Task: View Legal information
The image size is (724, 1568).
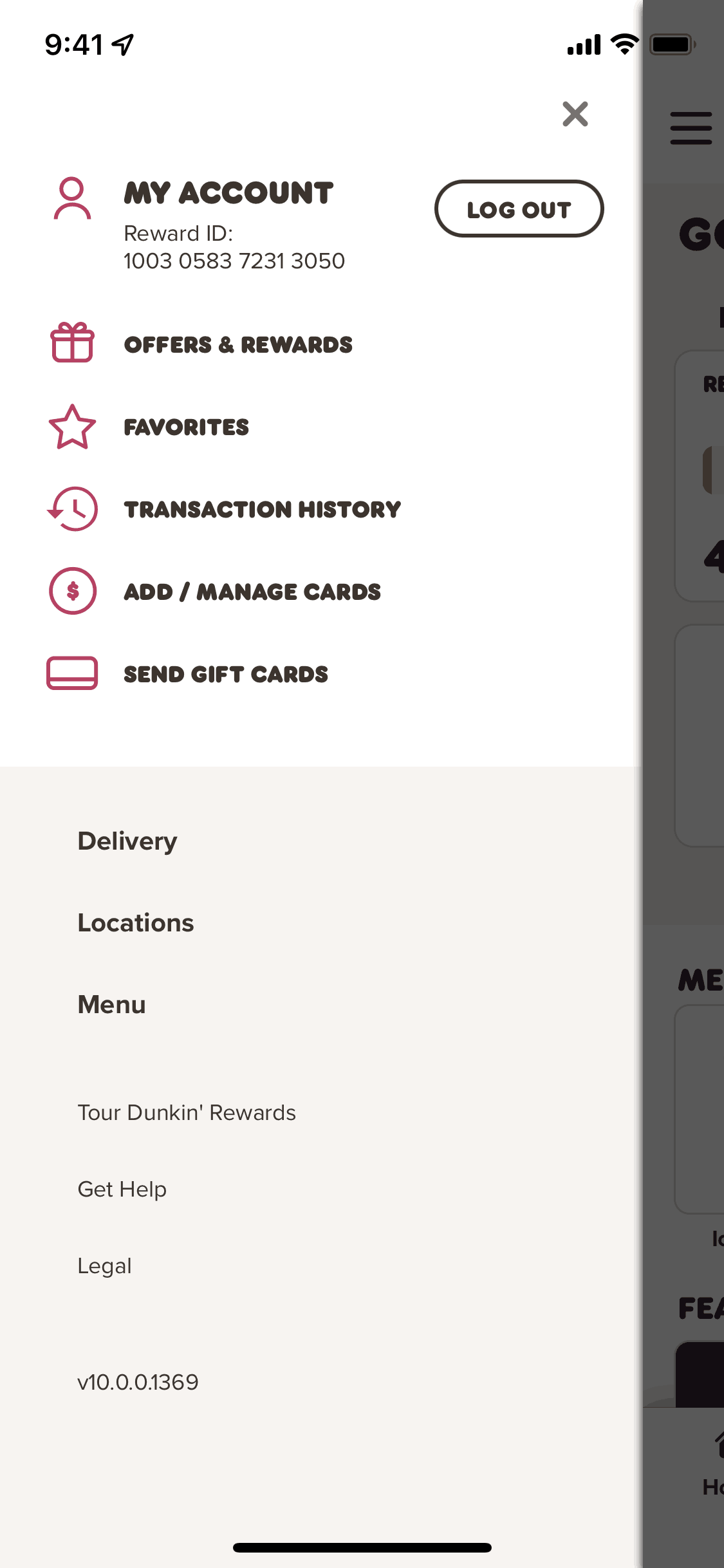Action: tap(105, 1266)
